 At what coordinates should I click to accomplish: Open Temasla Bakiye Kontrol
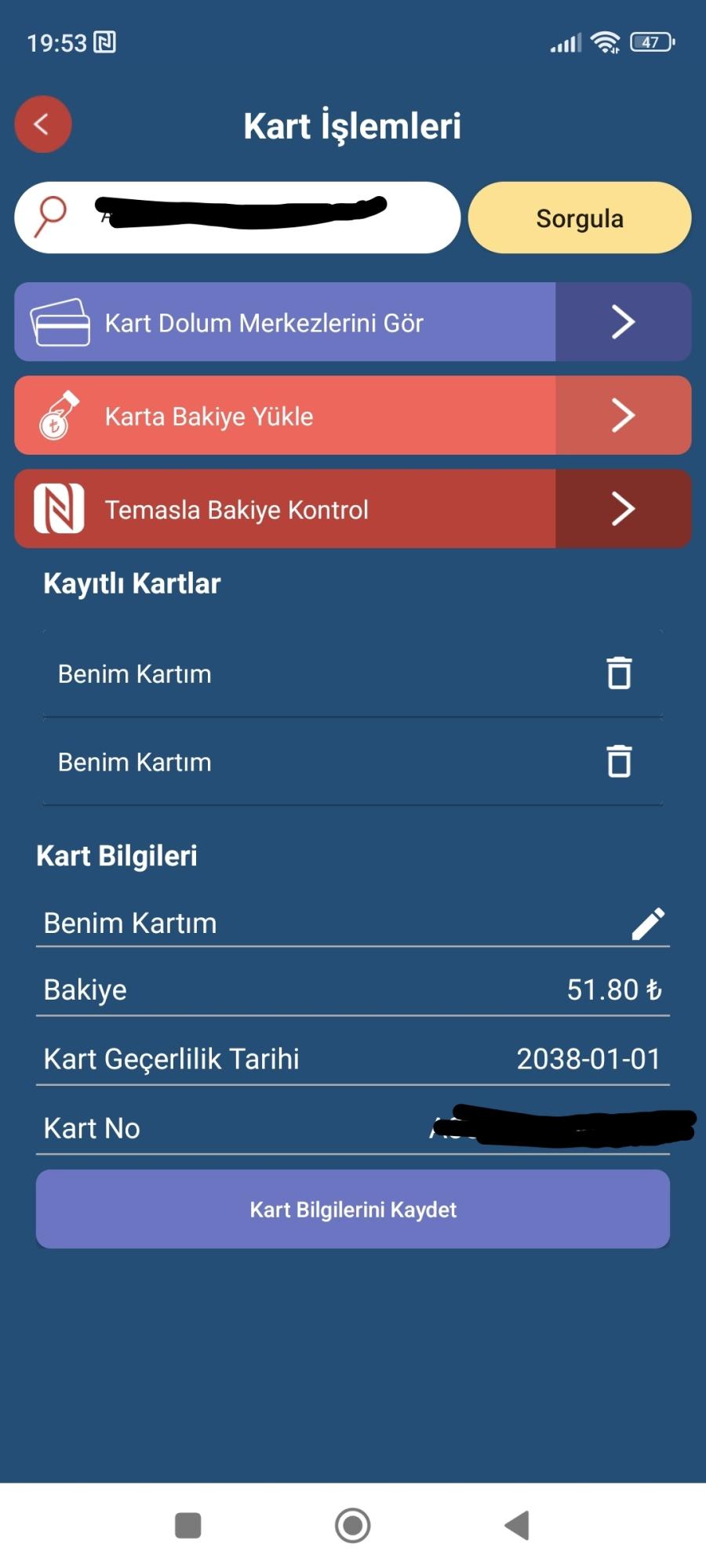(x=352, y=509)
